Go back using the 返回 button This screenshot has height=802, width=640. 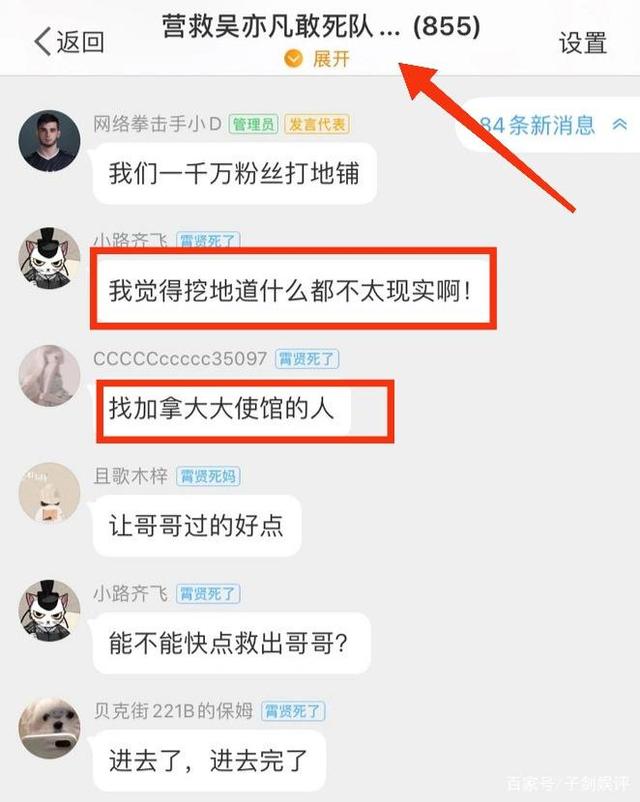pos(70,42)
